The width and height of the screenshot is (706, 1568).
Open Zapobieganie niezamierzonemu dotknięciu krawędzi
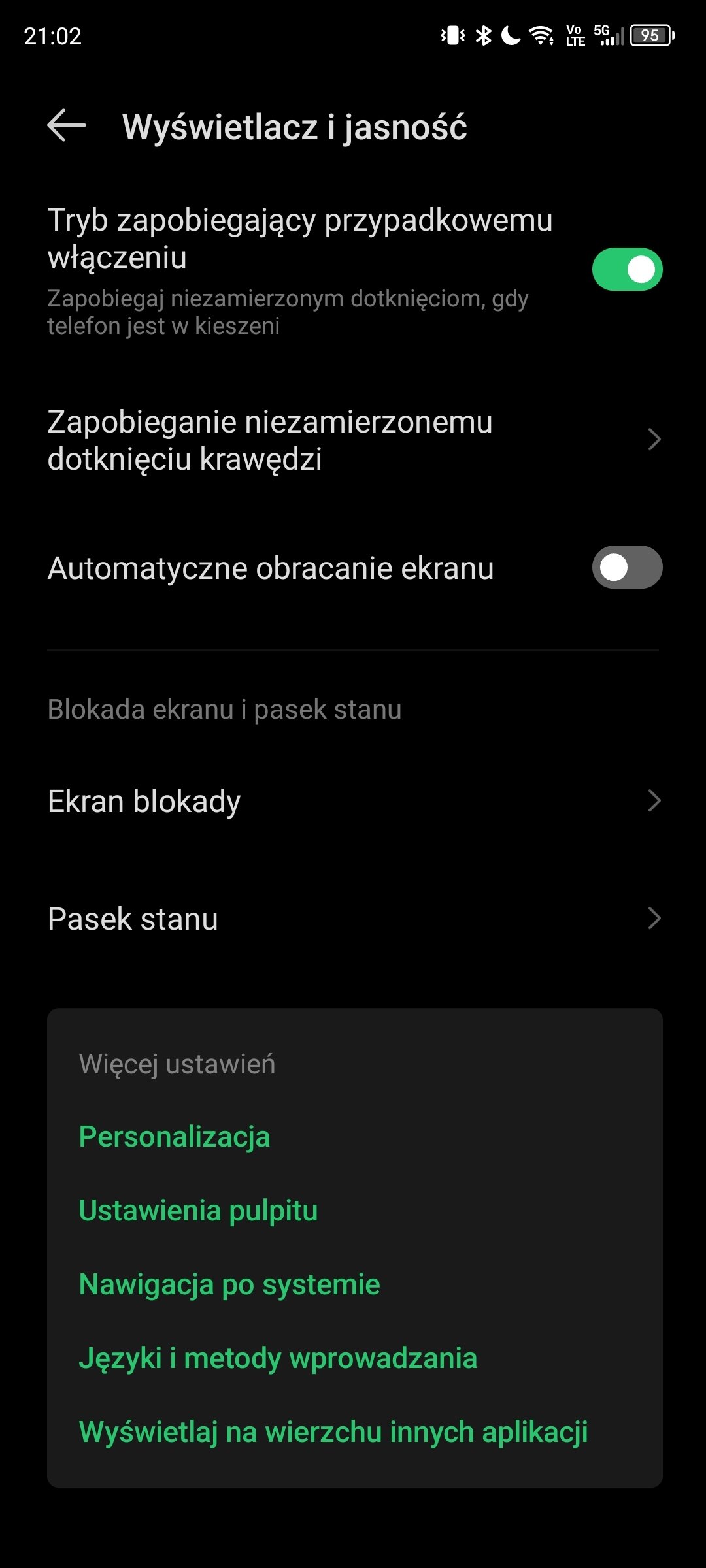pos(353,440)
